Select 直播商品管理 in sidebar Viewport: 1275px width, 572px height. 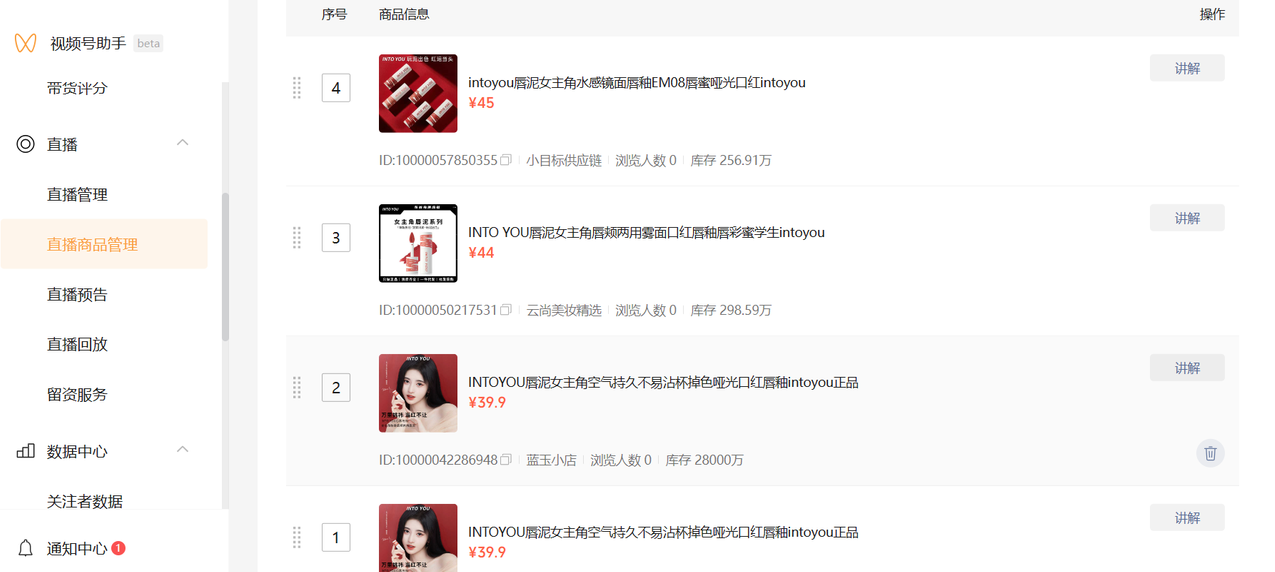point(92,245)
